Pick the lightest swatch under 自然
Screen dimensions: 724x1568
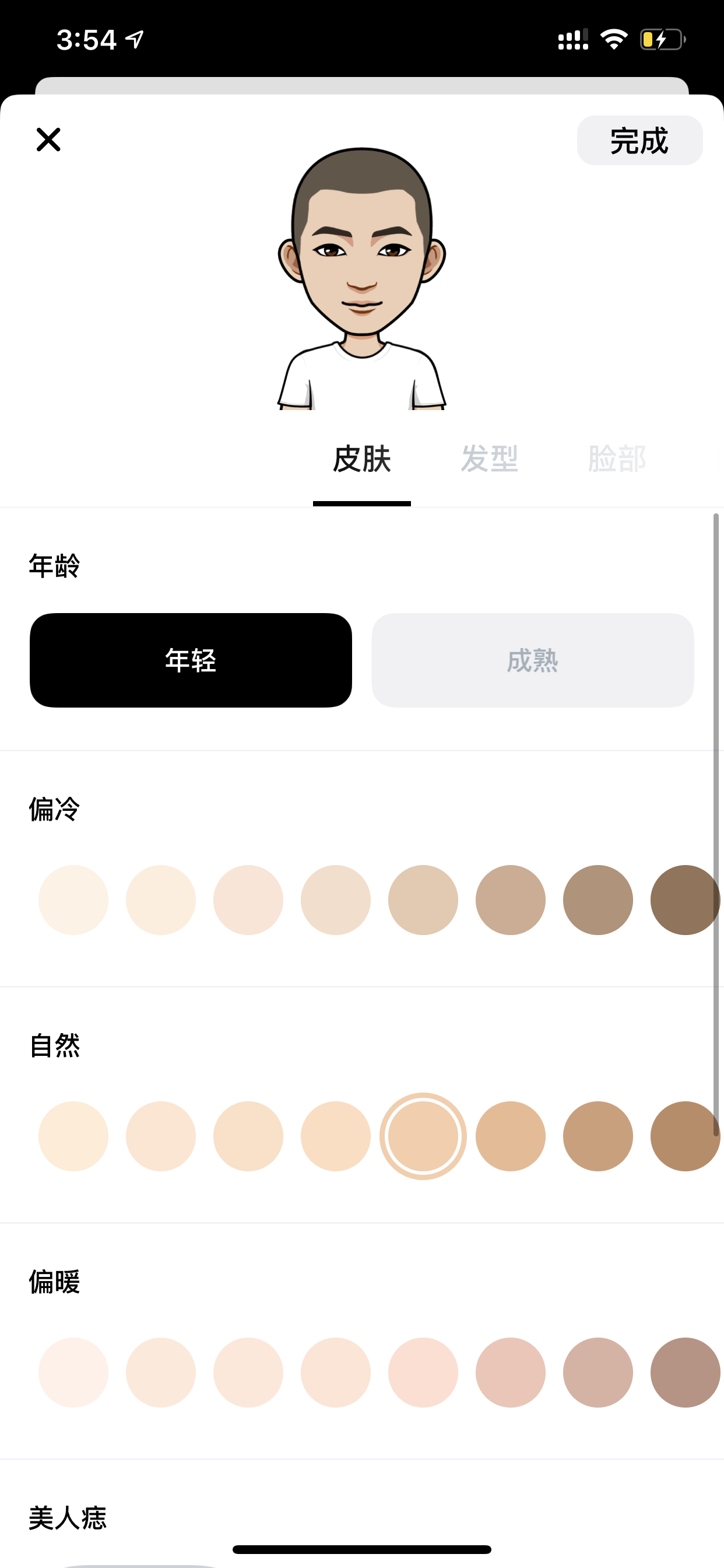coord(73,1136)
